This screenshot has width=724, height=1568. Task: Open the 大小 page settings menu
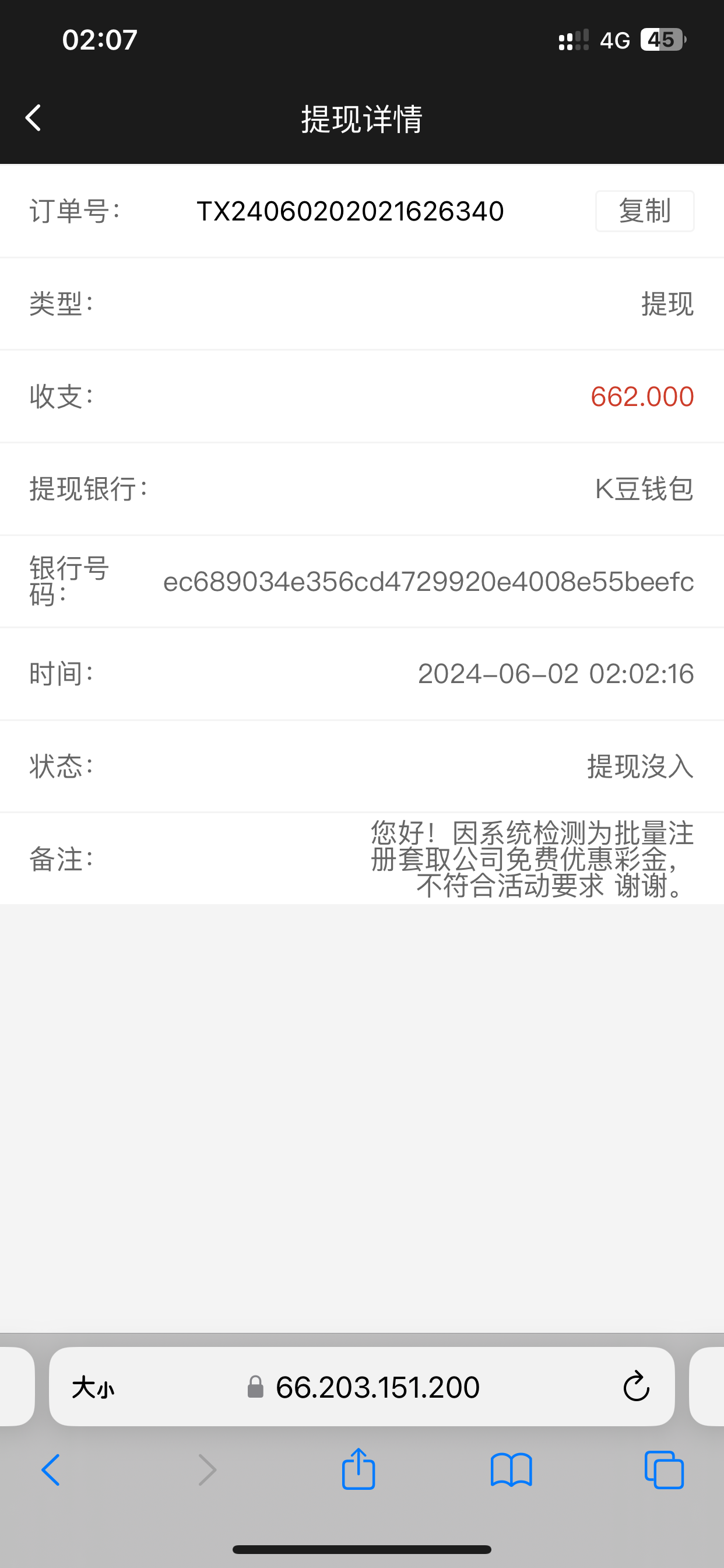93,1388
